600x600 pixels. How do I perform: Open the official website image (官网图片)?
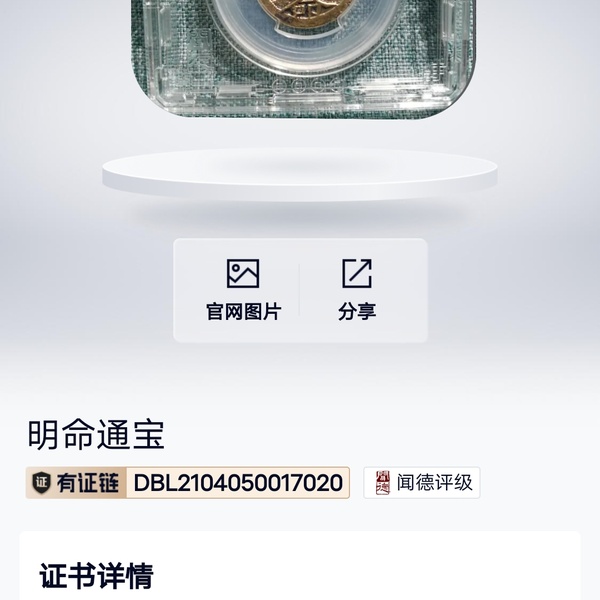(x=243, y=290)
